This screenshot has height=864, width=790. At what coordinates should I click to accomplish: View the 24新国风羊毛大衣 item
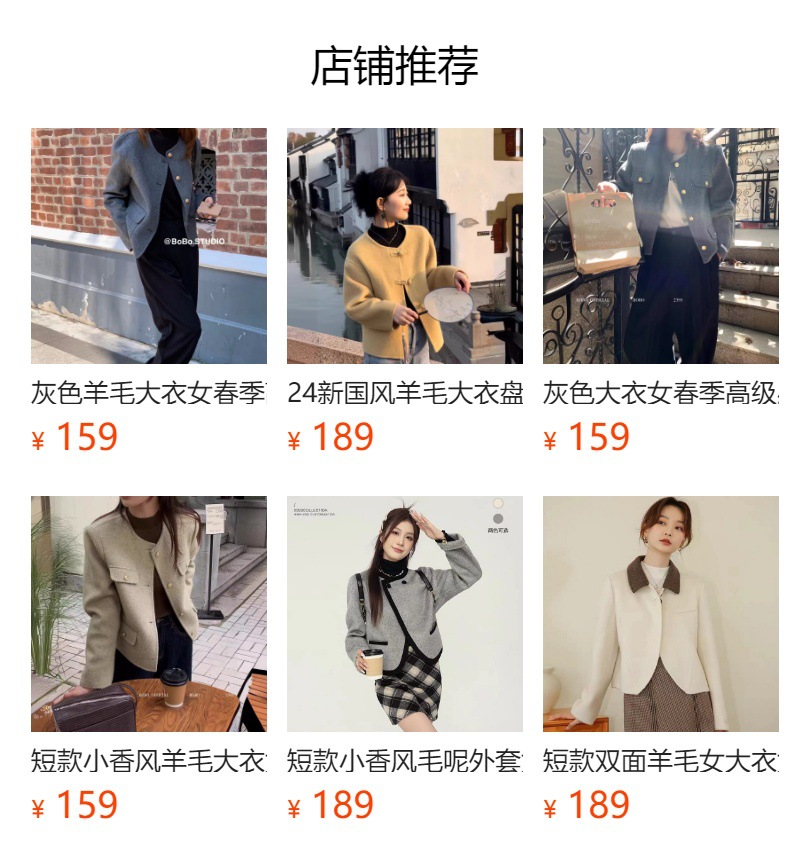(x=404, y=246)
